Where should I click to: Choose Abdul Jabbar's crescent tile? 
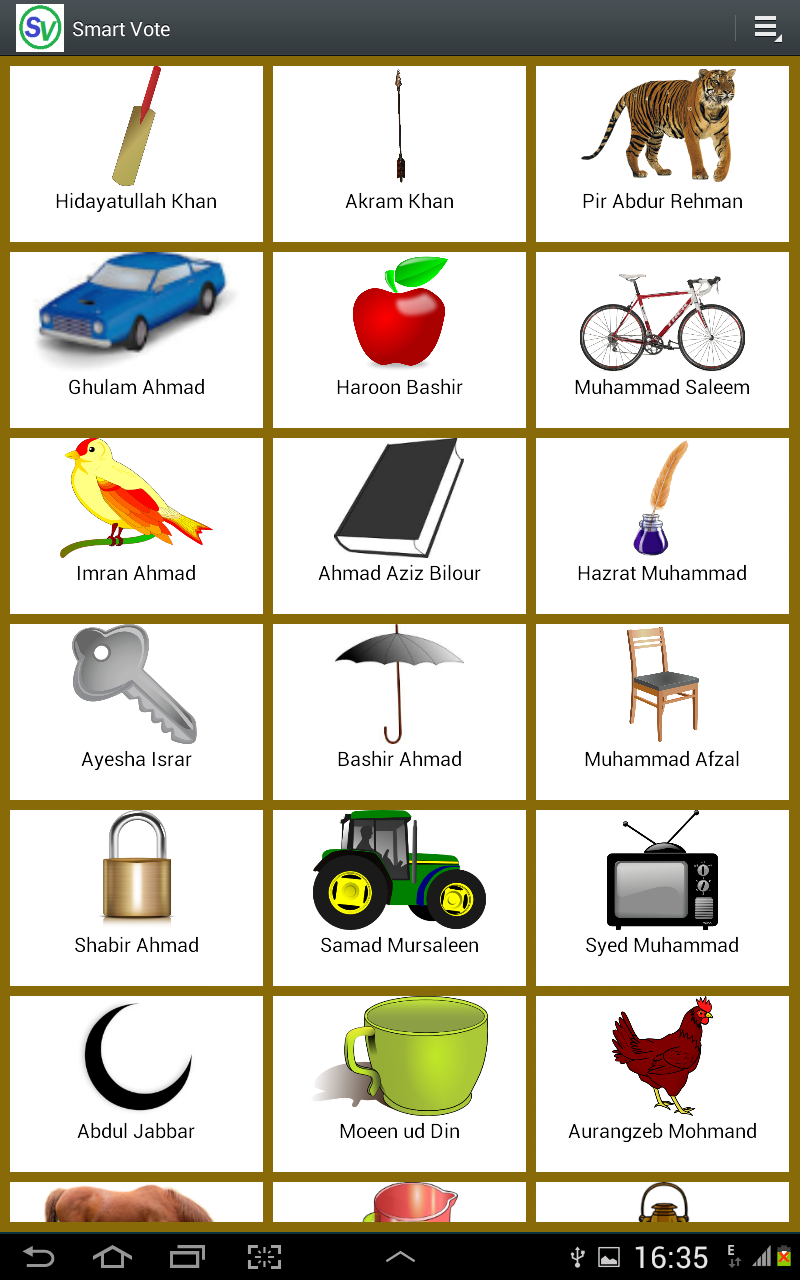136,1083
